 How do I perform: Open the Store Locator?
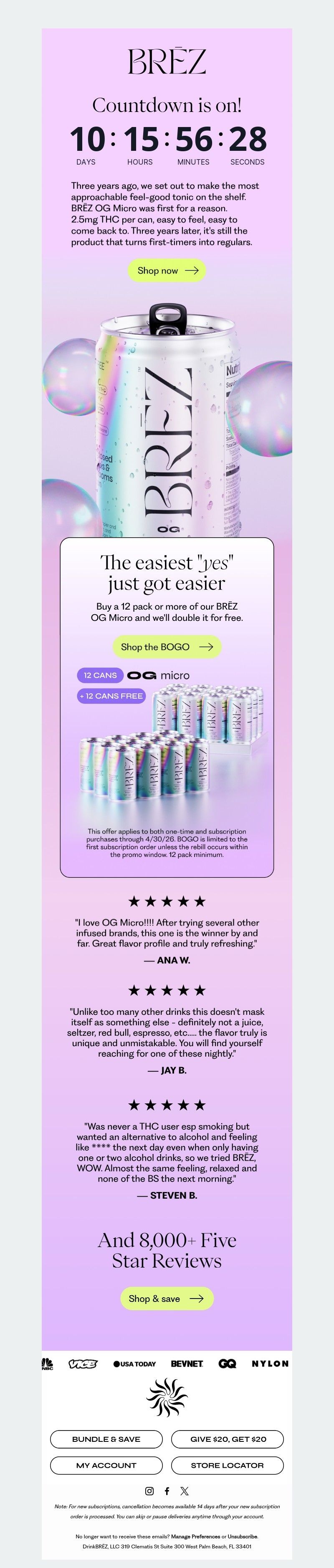(228, 1465)
